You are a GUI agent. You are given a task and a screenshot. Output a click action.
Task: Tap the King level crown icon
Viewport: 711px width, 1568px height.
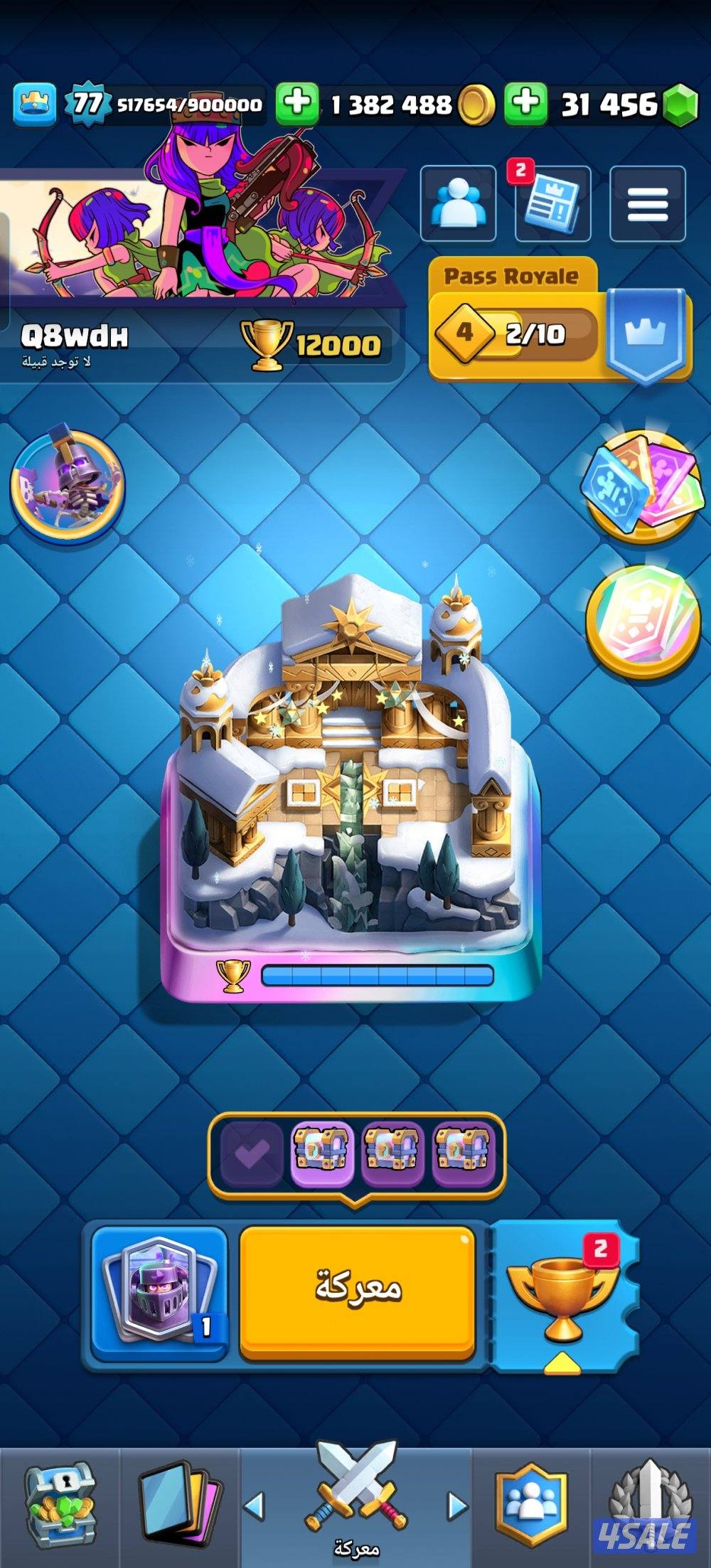(x=34, y=105)
